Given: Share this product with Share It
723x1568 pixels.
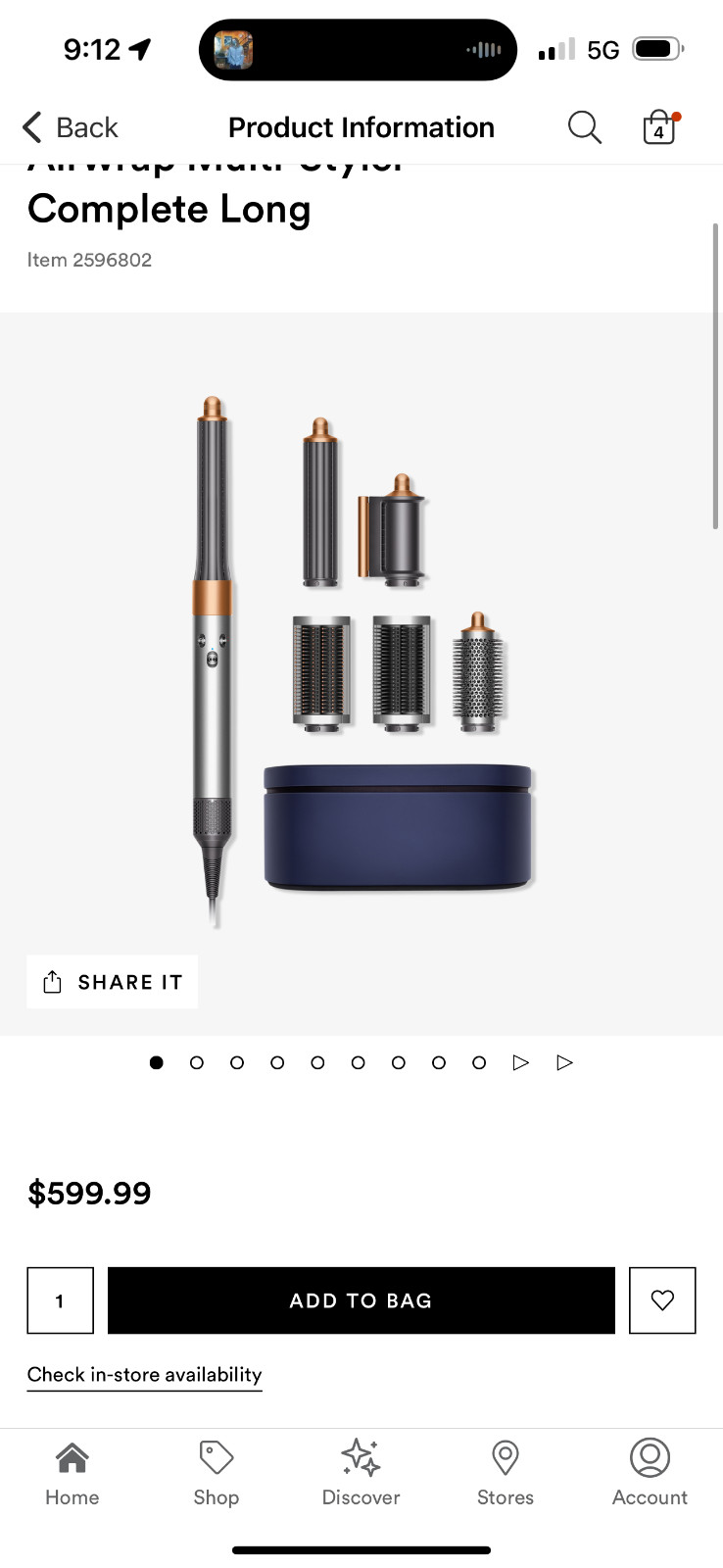Looking at the screenshot, I should [113, 982].
